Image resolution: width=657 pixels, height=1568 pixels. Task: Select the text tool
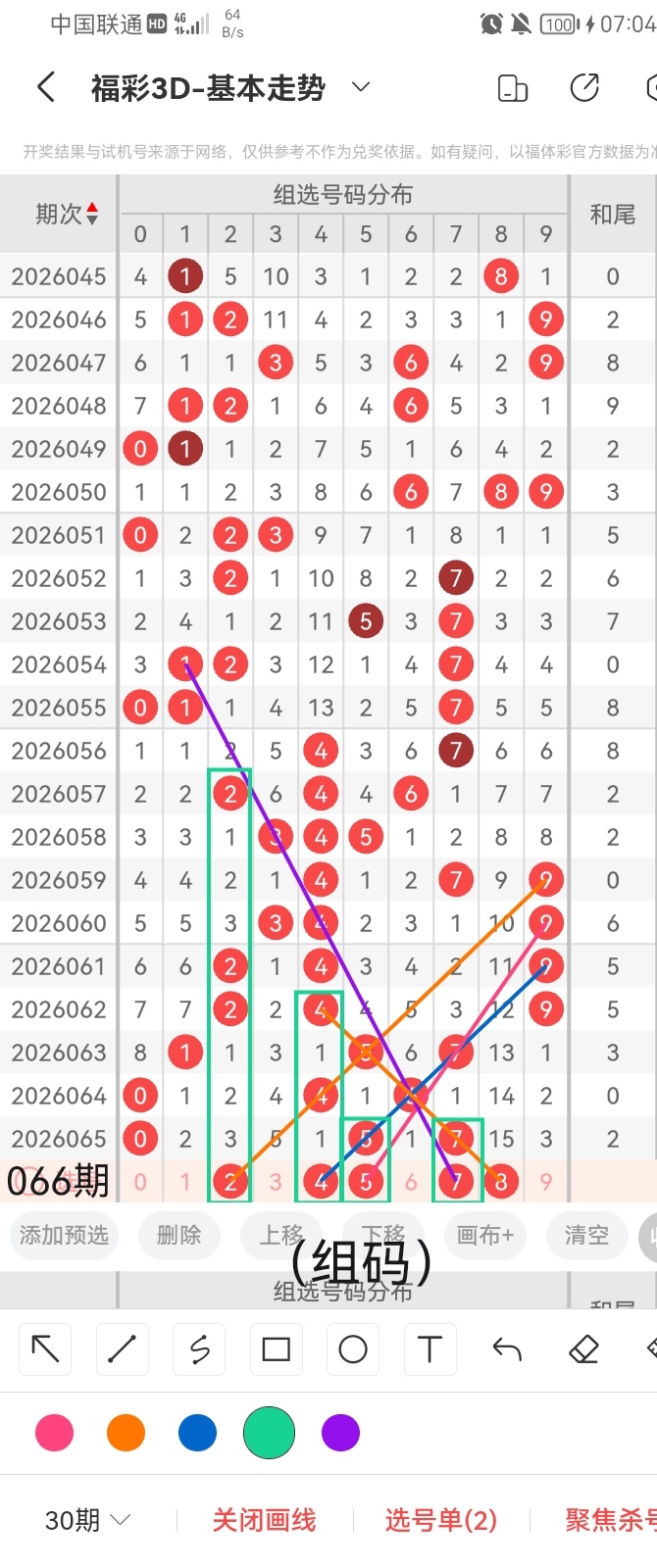pos(430,1349)
